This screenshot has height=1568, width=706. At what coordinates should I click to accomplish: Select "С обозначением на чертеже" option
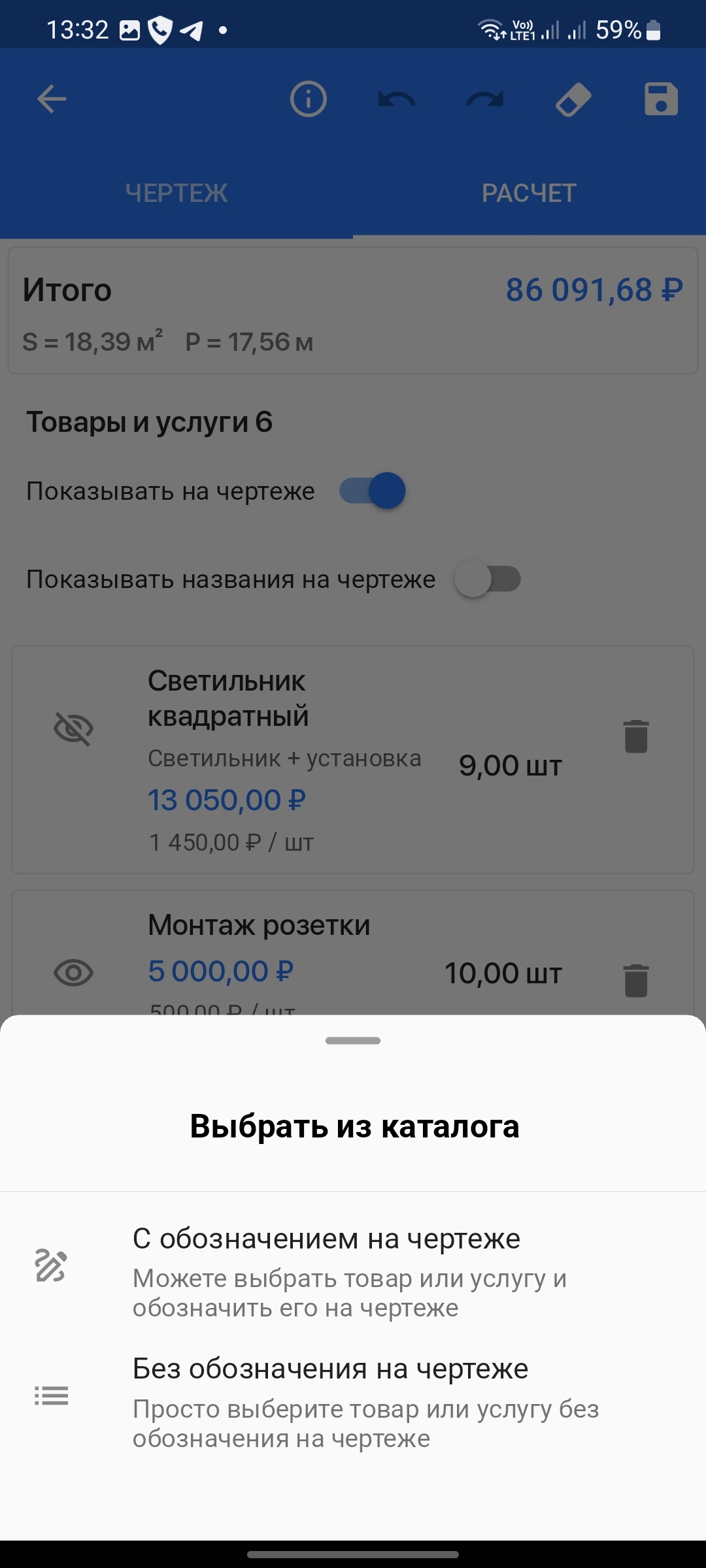[x=353, y=1271]
